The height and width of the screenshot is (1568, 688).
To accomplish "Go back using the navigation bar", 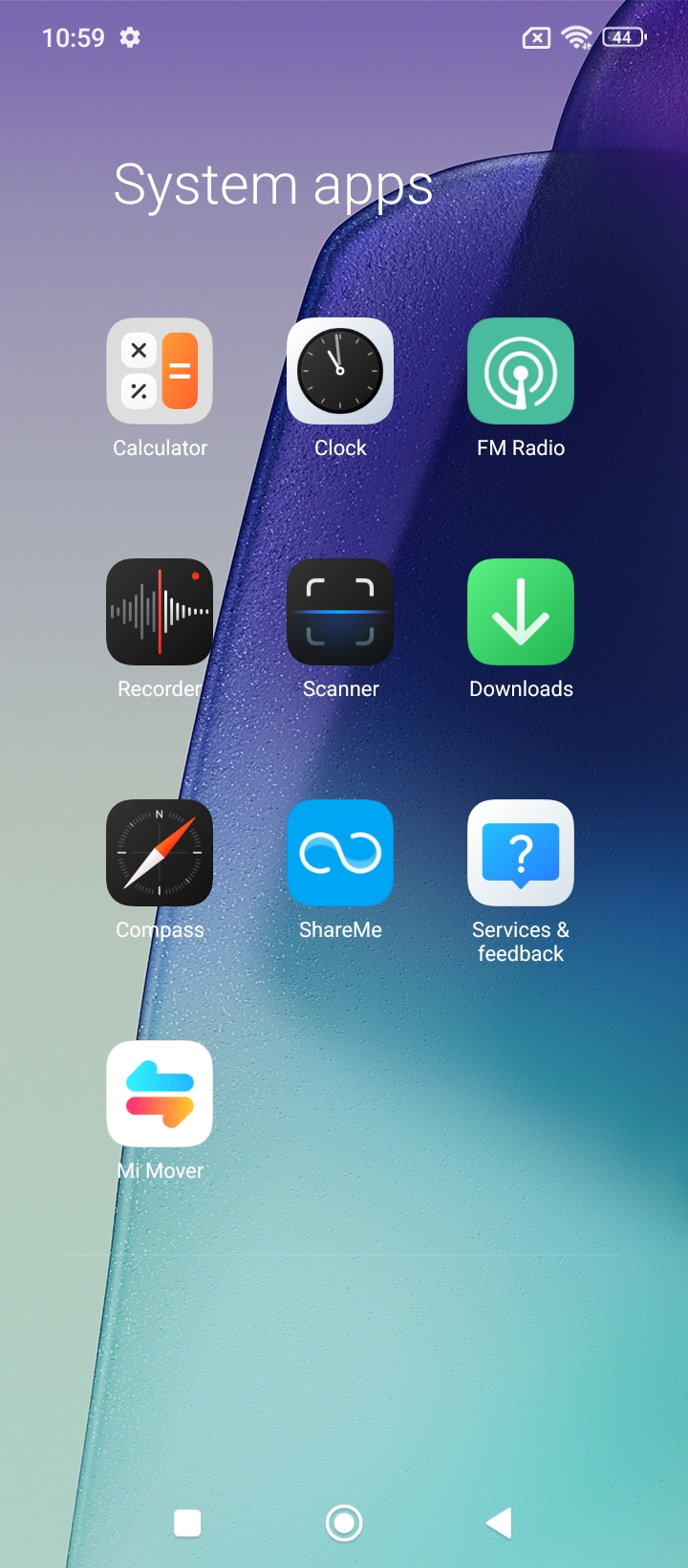I will [x=499, y=1522].
